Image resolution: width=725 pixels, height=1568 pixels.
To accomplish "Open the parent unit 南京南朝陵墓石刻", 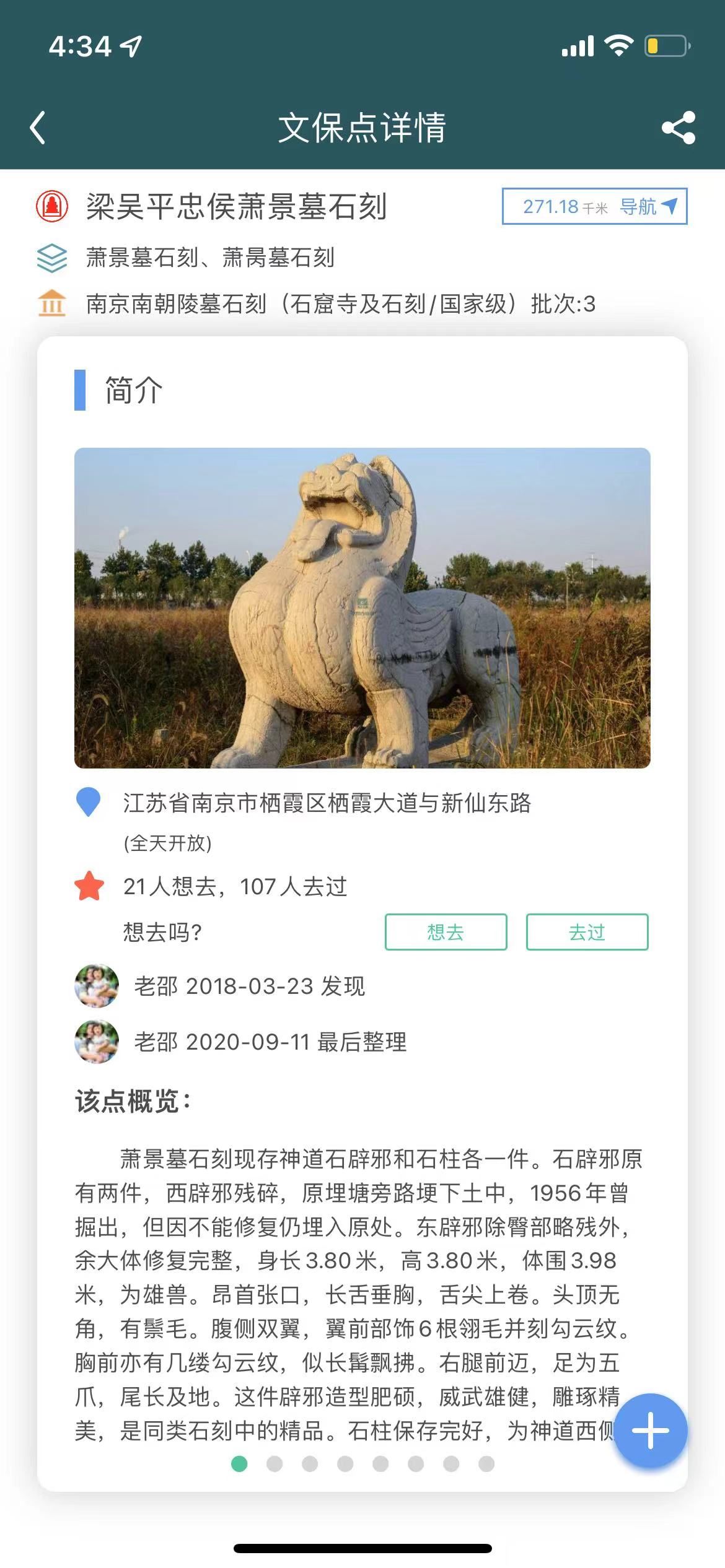I will [340, 304].
